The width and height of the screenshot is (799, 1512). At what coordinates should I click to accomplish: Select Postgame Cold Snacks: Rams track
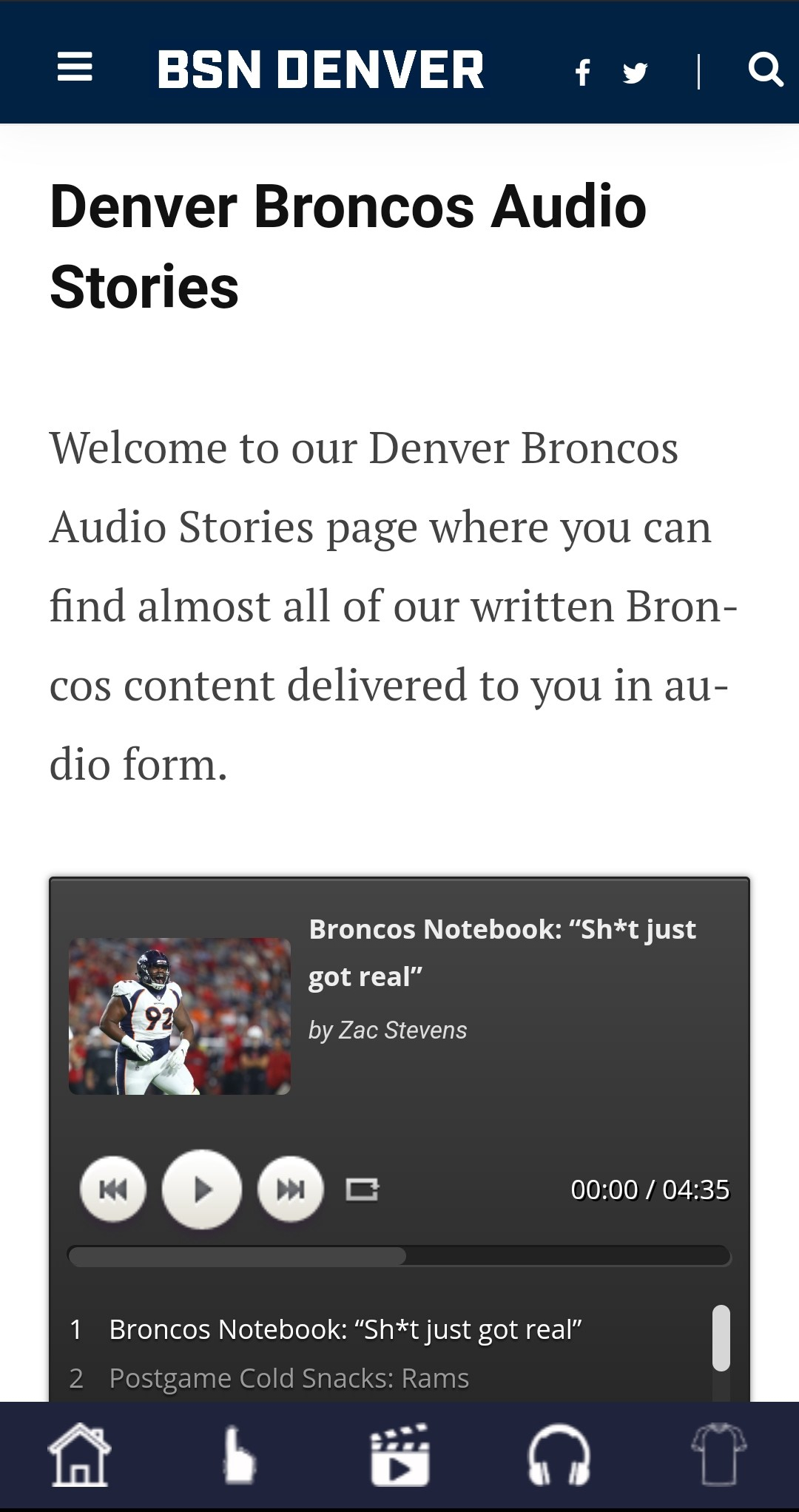click(289, 1379)
